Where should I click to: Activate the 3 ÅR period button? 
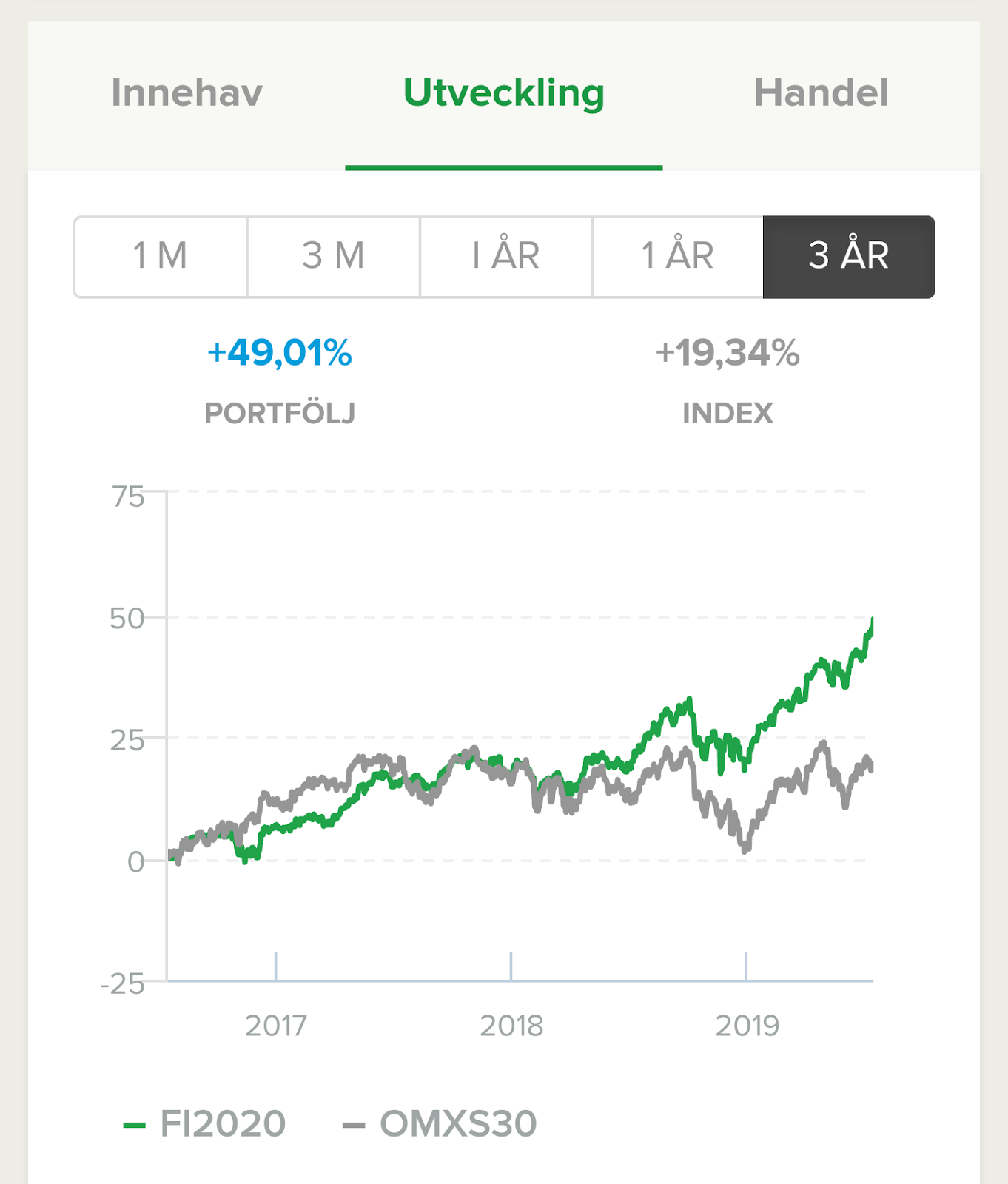click(850, 257)
